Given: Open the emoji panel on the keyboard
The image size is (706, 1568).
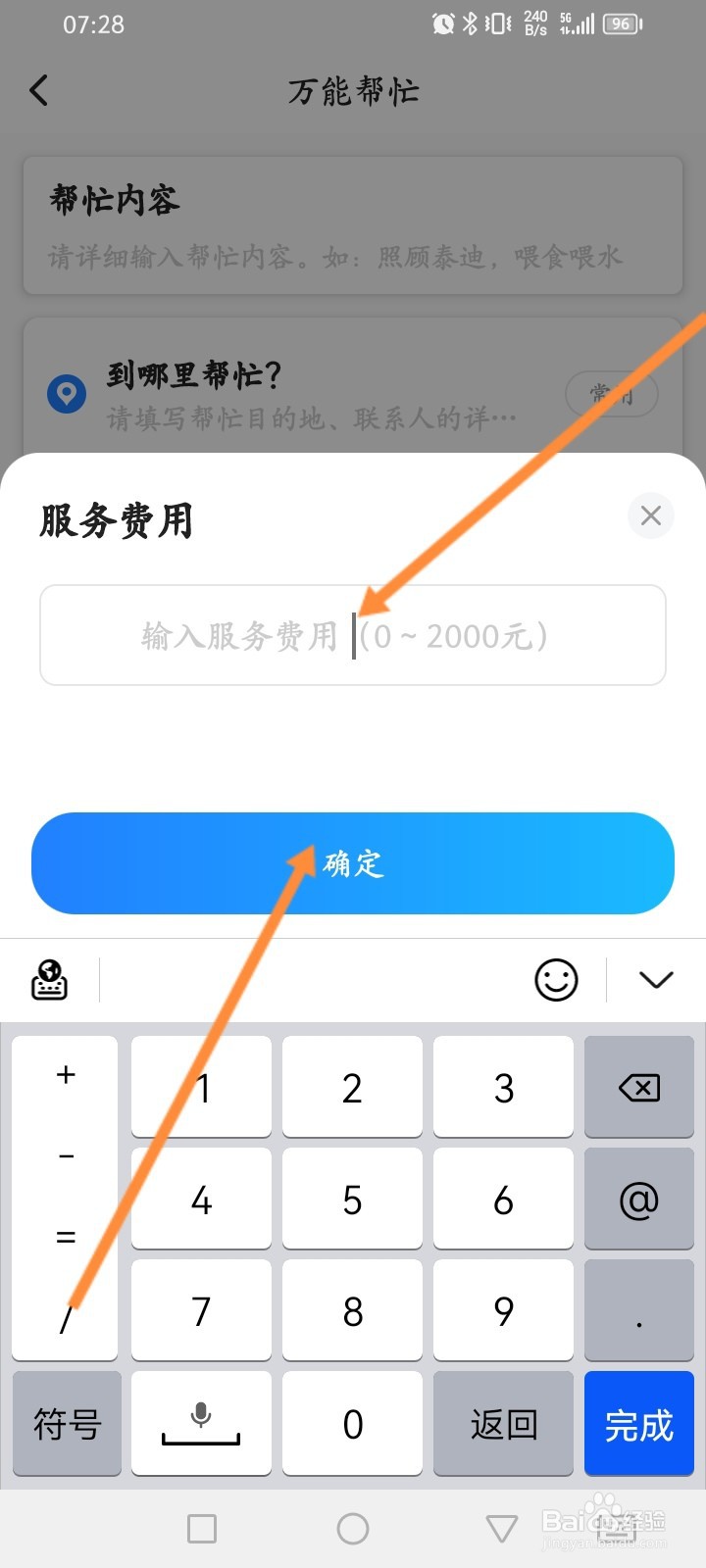Looking at the screenshot, I should point(555,979).
